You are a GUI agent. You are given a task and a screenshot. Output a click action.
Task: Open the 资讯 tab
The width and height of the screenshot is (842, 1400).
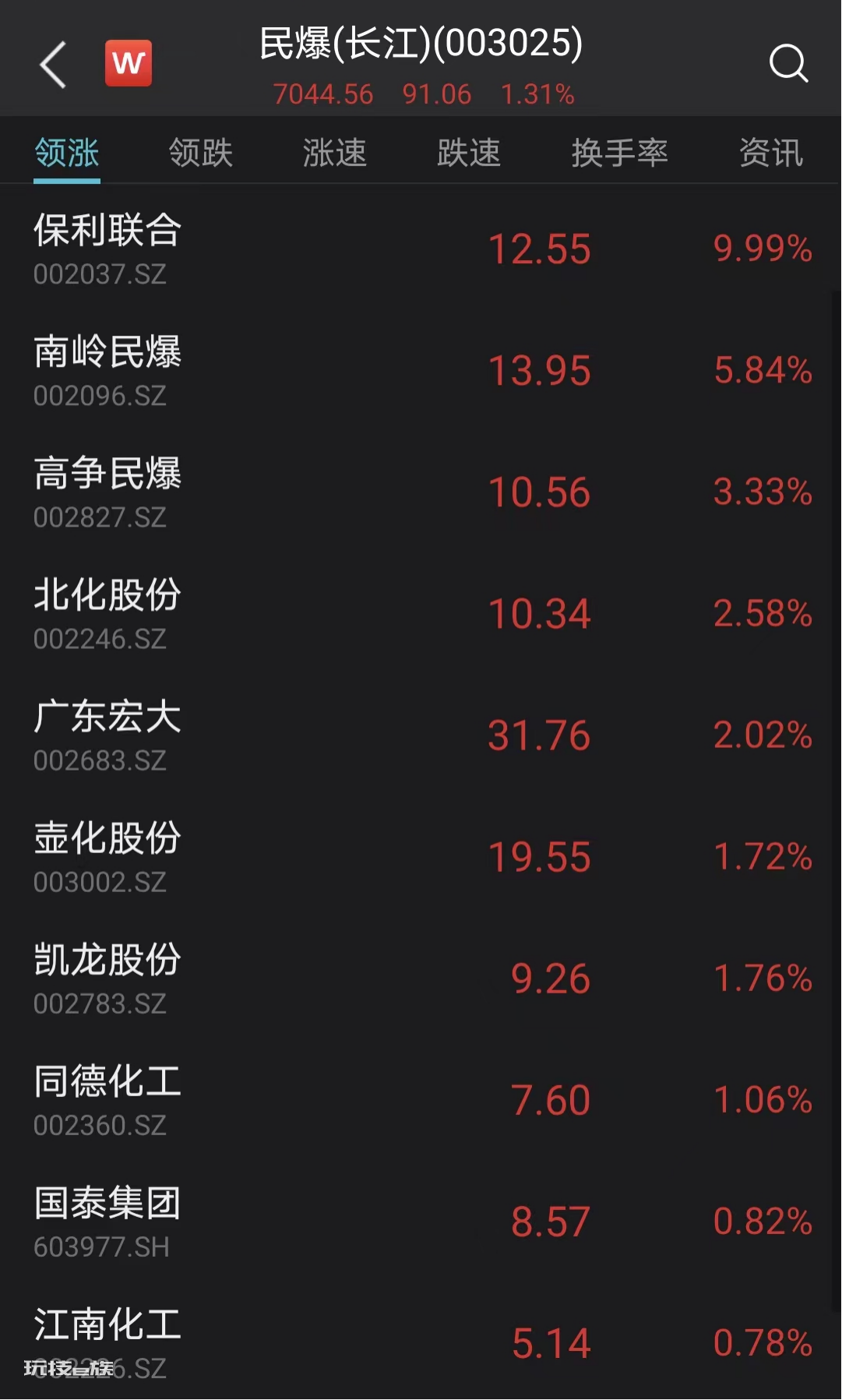[x=770, y=153]
